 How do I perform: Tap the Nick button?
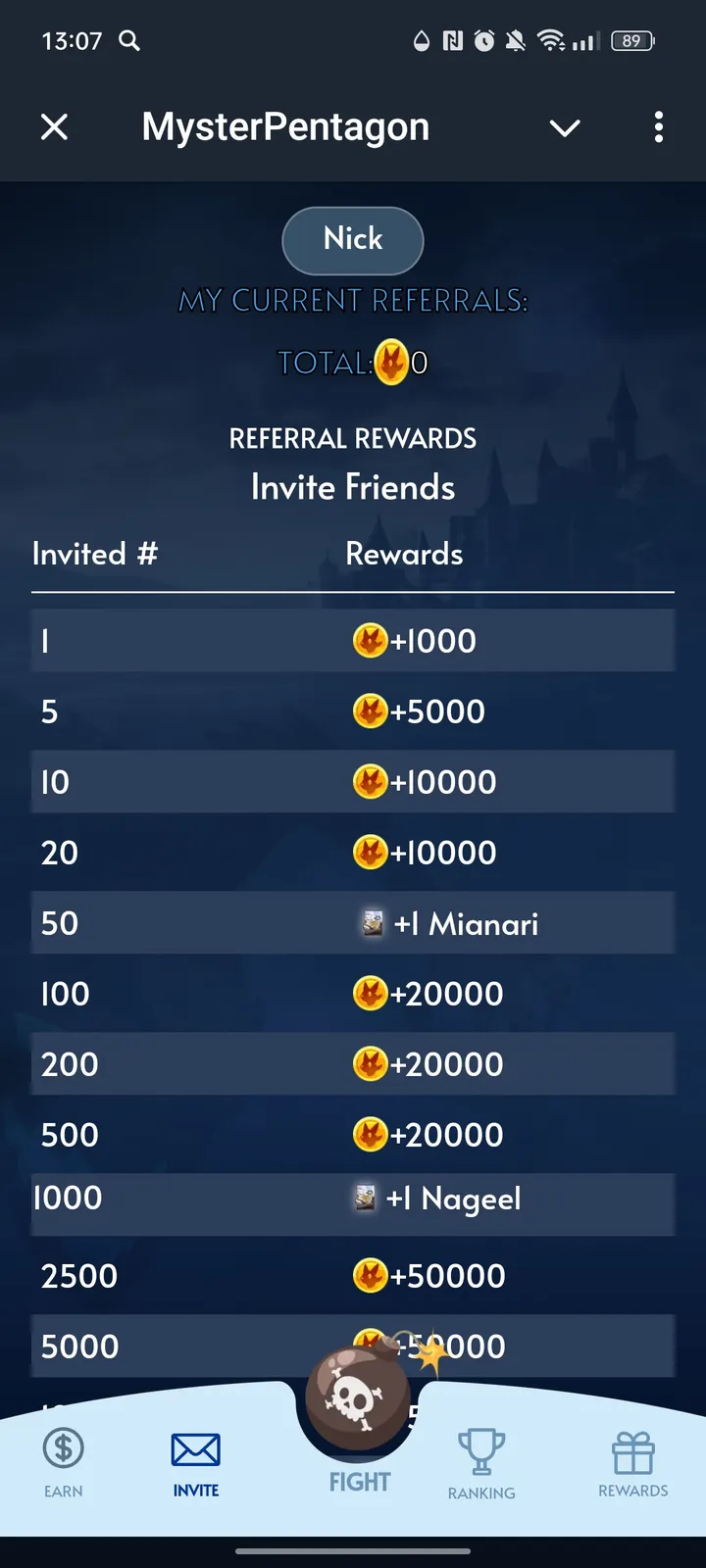(x=353, y=240)
